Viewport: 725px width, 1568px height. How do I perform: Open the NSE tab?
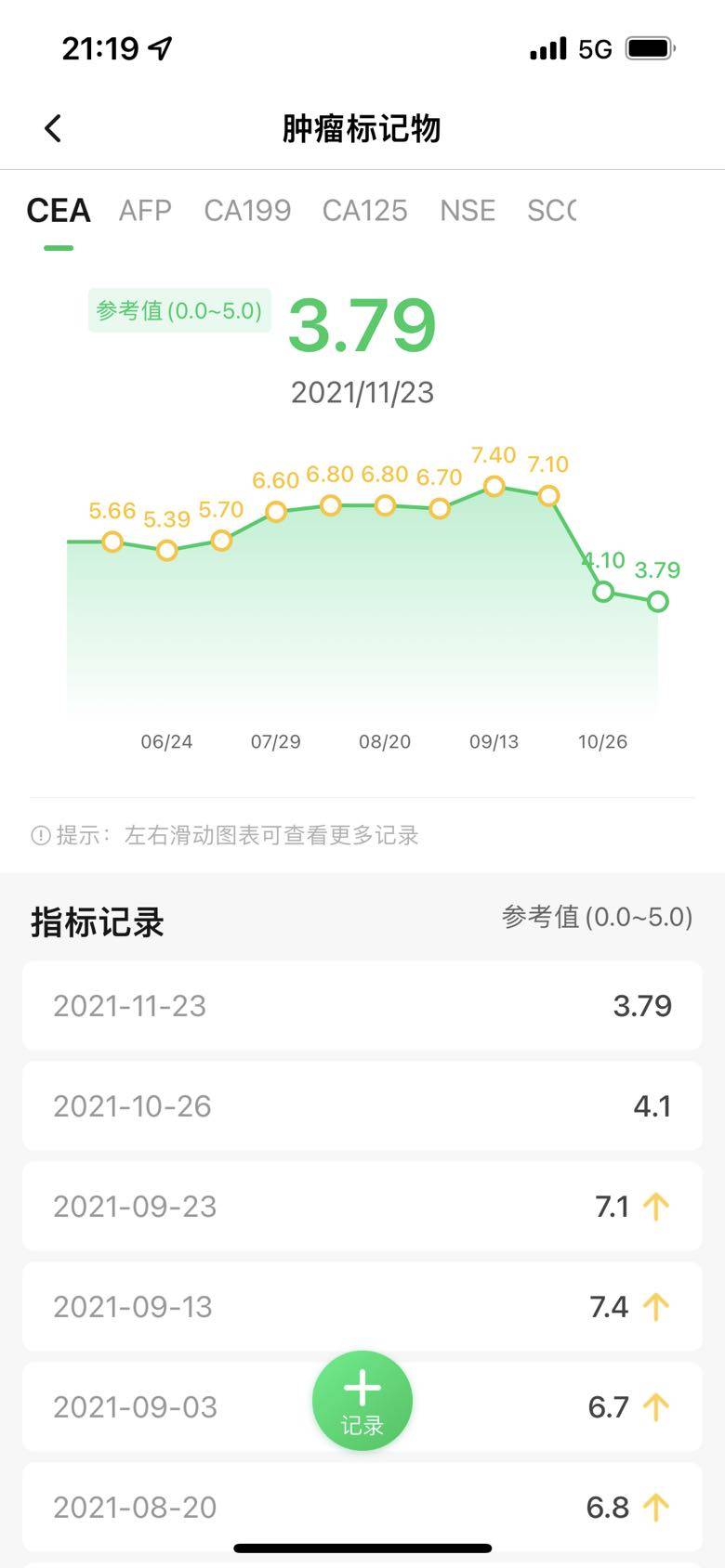click(468, 211)
